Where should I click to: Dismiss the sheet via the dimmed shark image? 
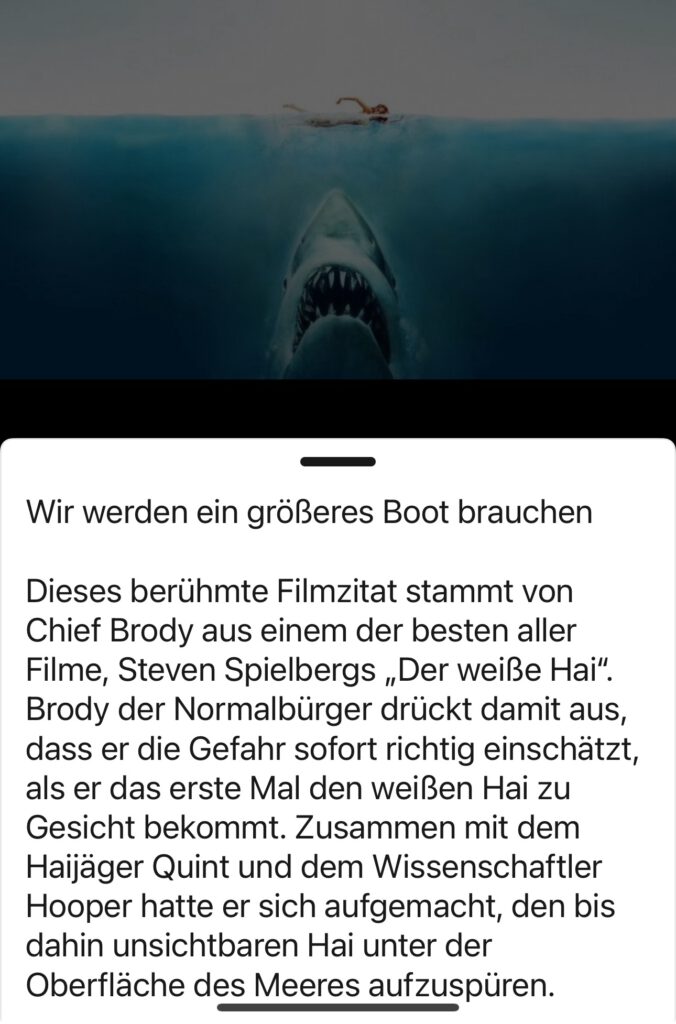[338, 200]
